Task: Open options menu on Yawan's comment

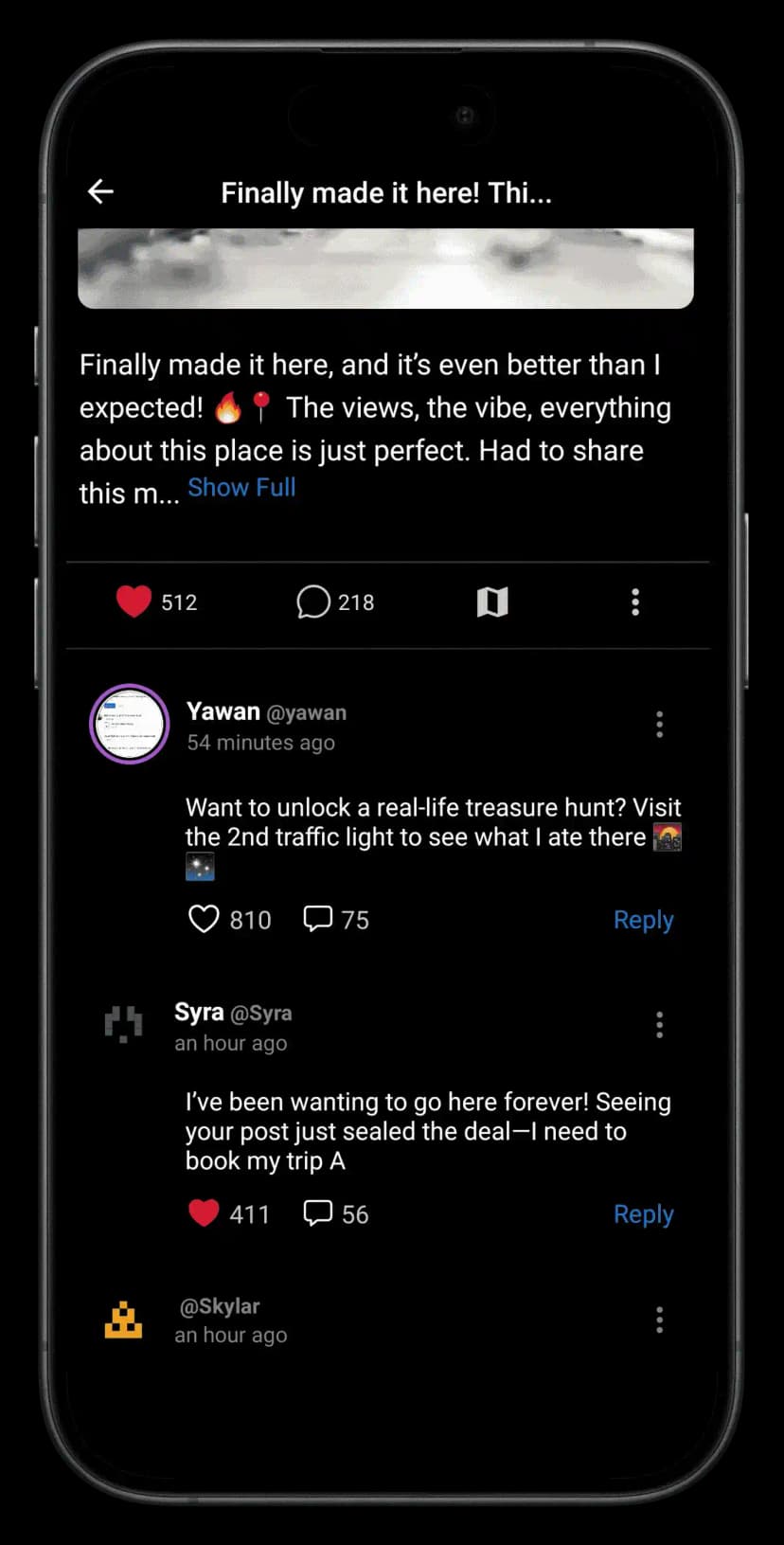Action: pyautogui.click(x=659, y=724)
